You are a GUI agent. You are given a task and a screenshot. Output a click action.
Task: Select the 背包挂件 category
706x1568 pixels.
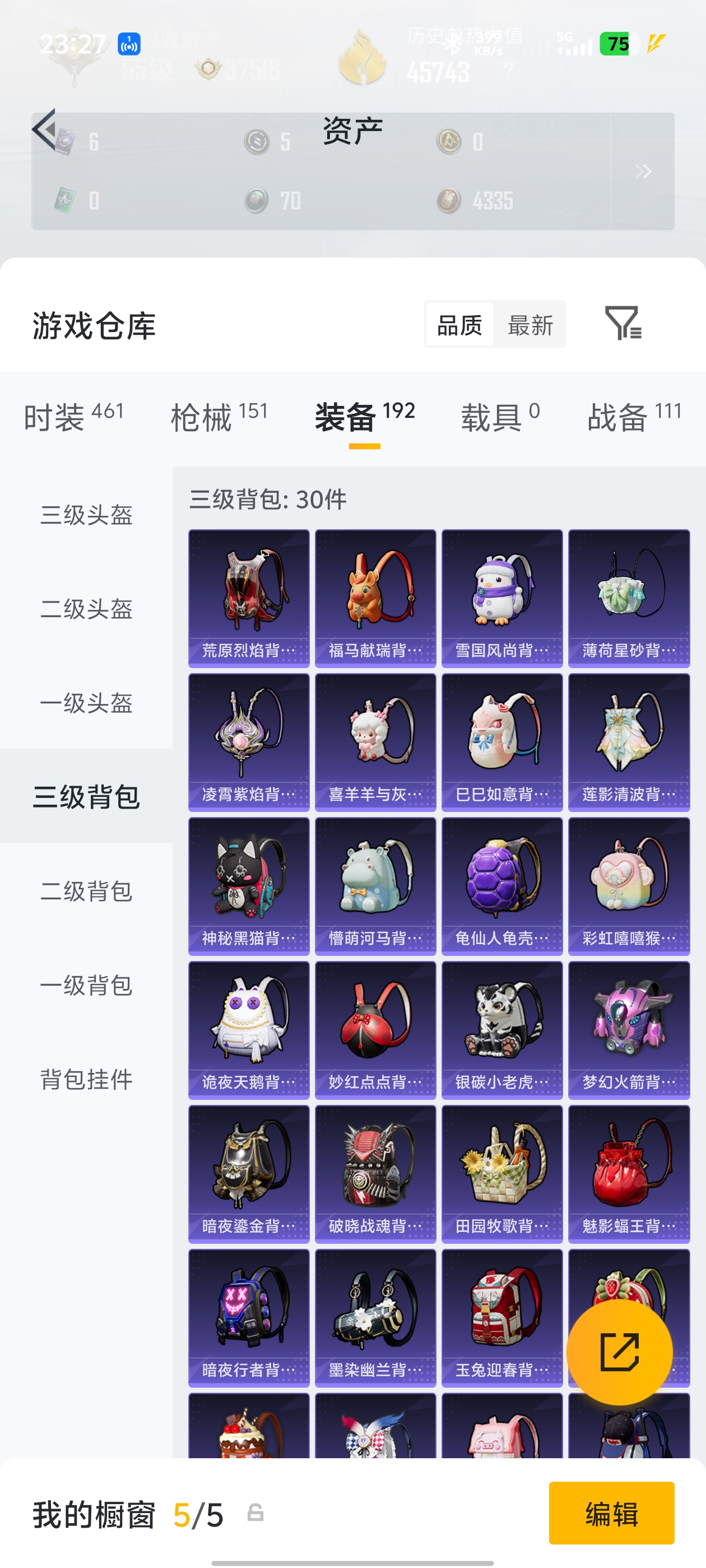coord(86,1080)
